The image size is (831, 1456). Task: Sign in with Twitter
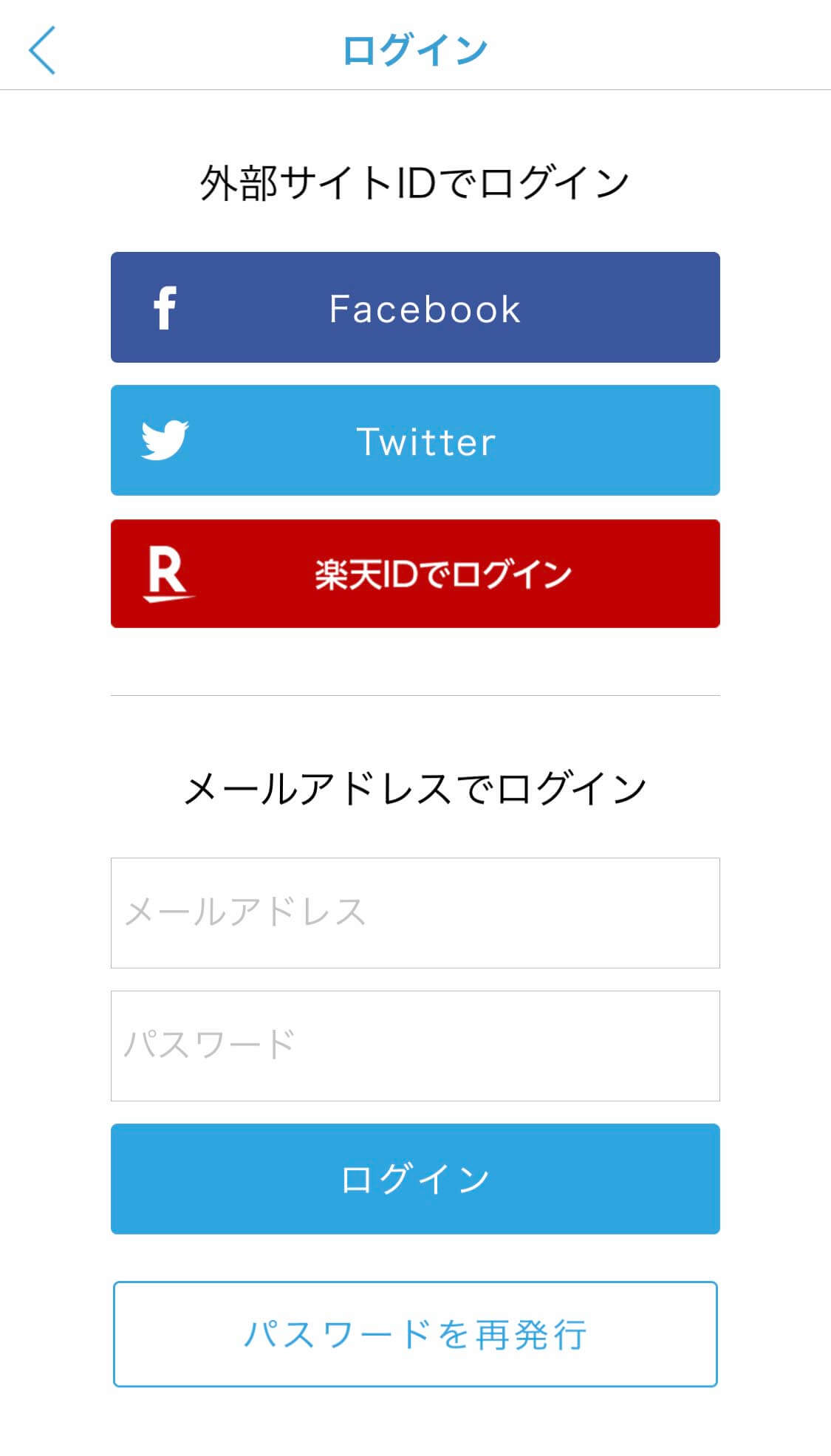tap(415, 440)
